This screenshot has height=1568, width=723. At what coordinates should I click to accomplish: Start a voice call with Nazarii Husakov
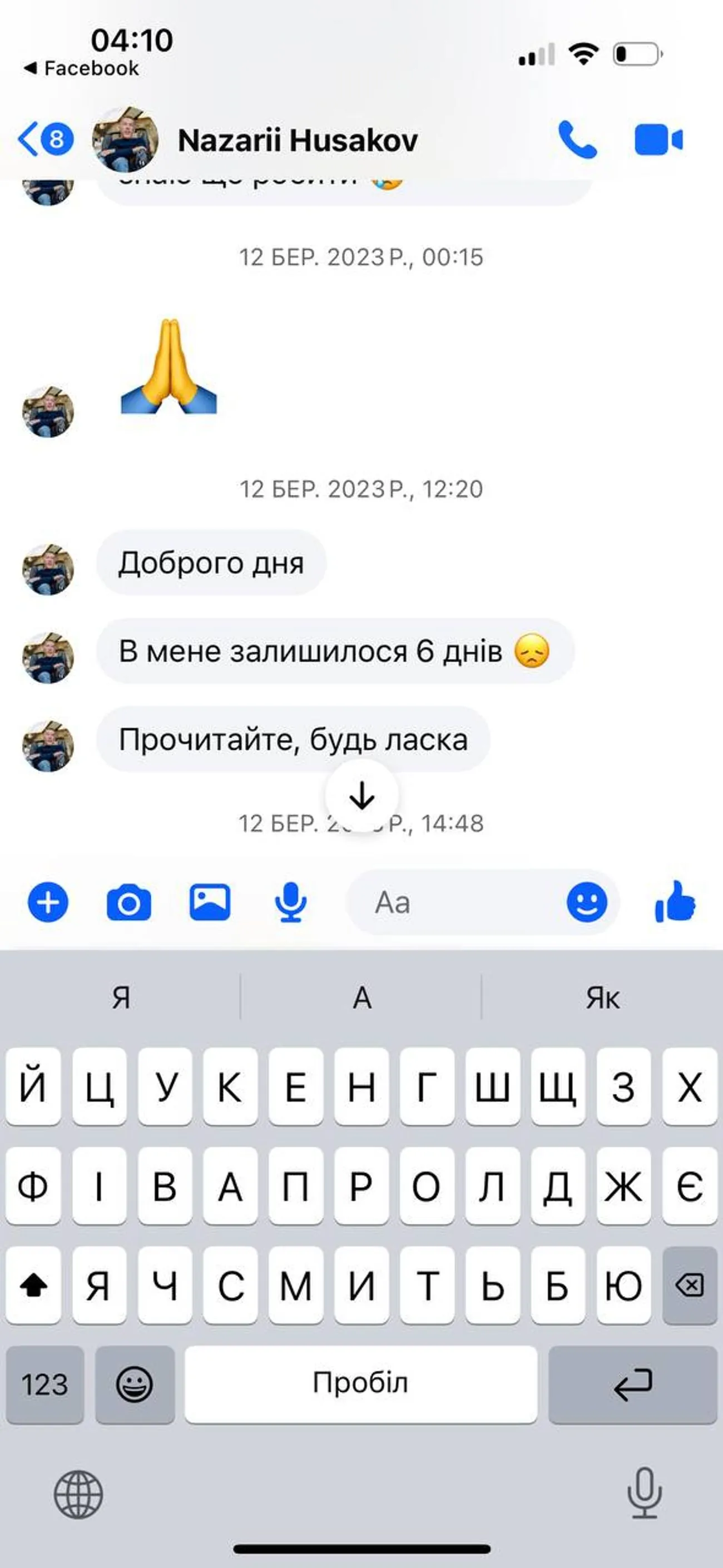click(x=576, y=140)
